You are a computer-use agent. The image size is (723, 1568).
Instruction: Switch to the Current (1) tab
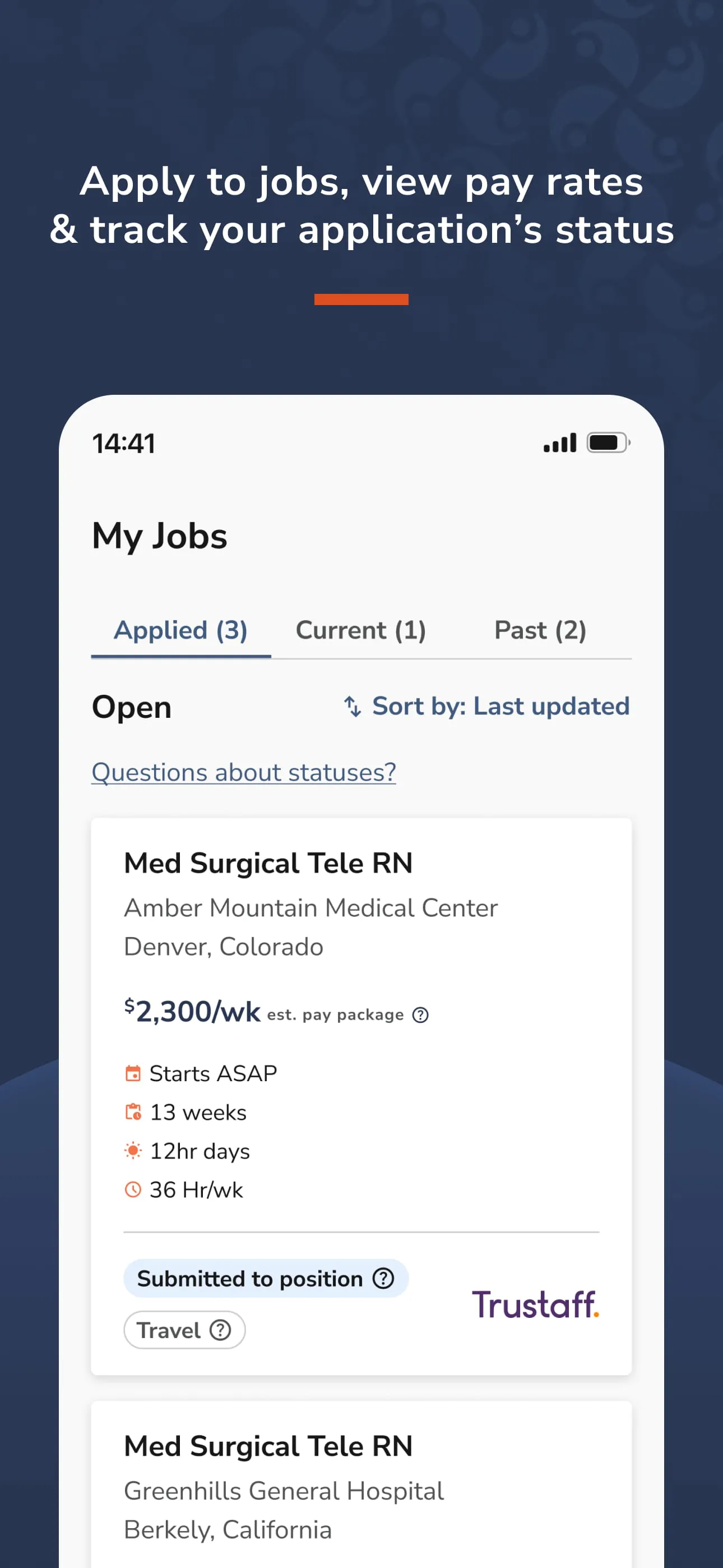pyautogui.click(x=361, y=630)
